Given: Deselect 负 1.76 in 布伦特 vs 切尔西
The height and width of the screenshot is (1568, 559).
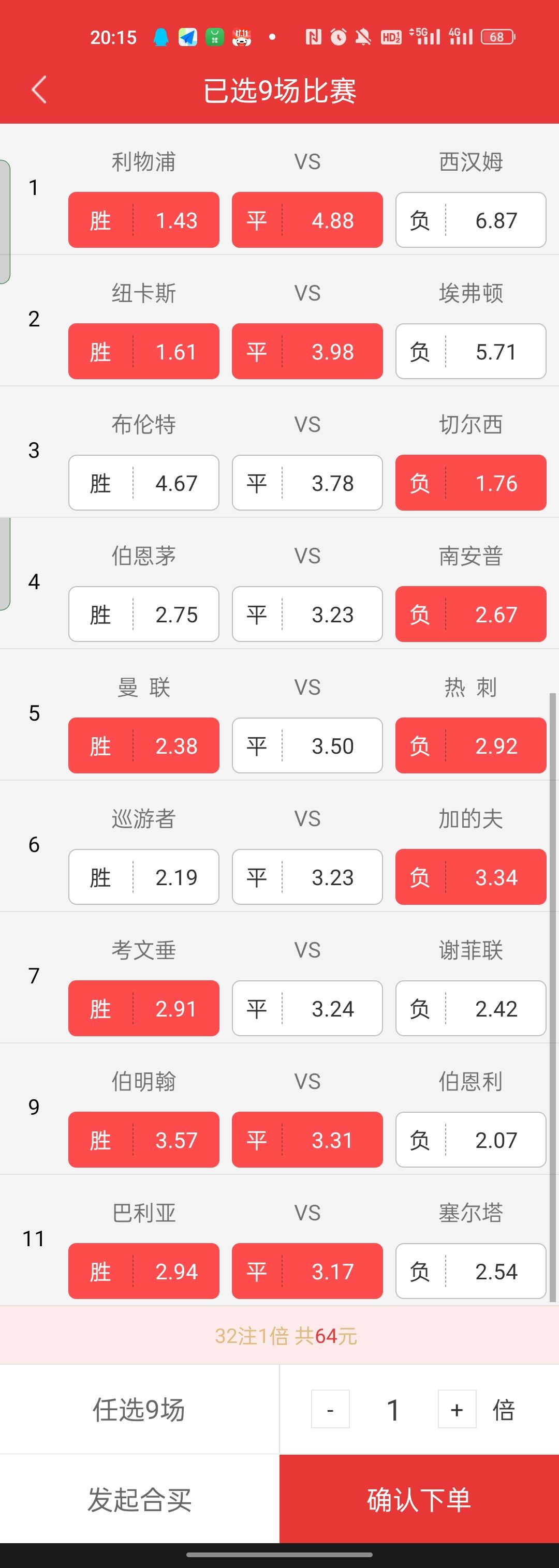Looking at the screenshot, I should click(470, 483).
